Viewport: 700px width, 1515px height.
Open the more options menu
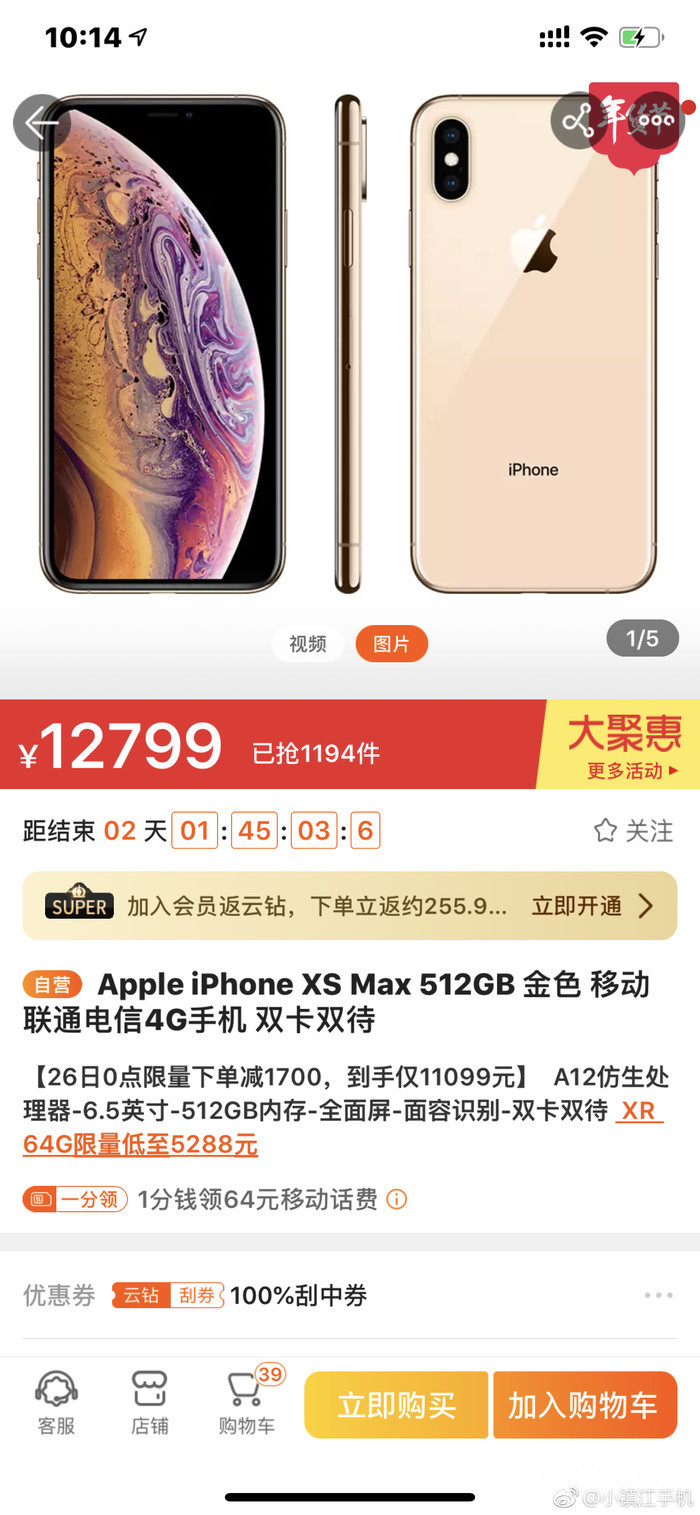pyautogui.click(x=655, y=121)
